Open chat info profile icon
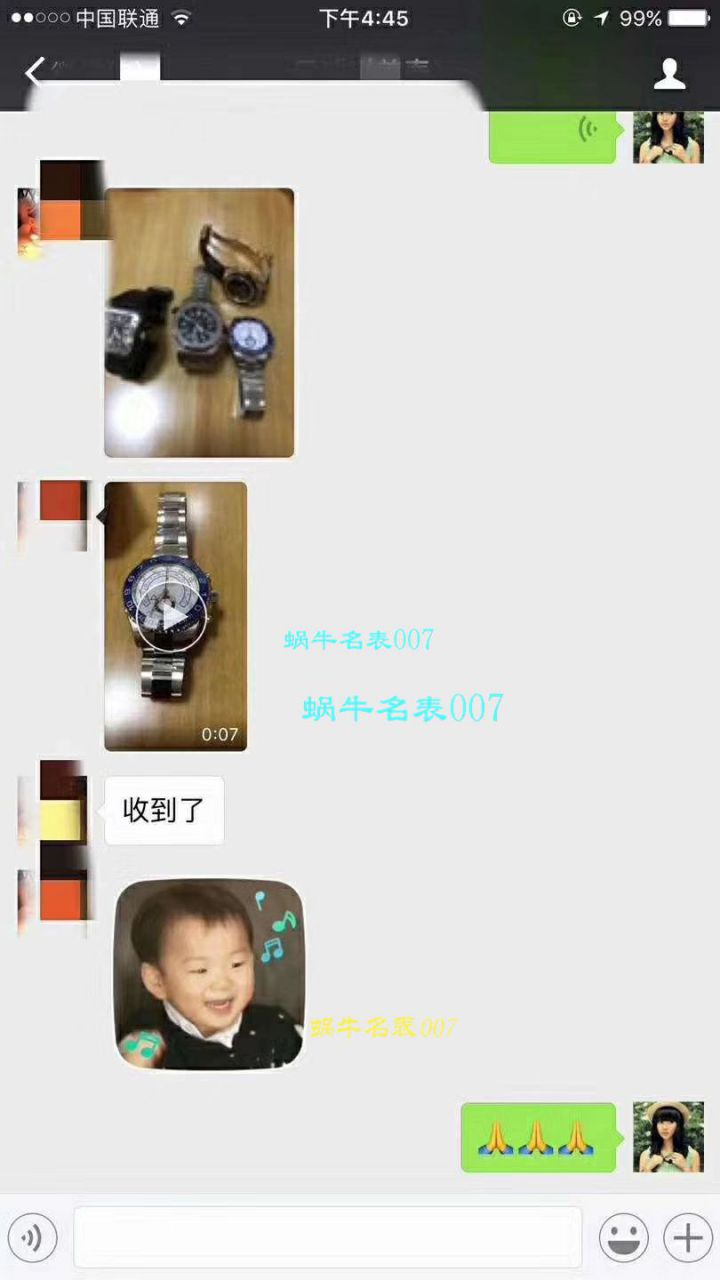Image resolution: width=720 pixels, height=1280 pixels. coord(669,73)
